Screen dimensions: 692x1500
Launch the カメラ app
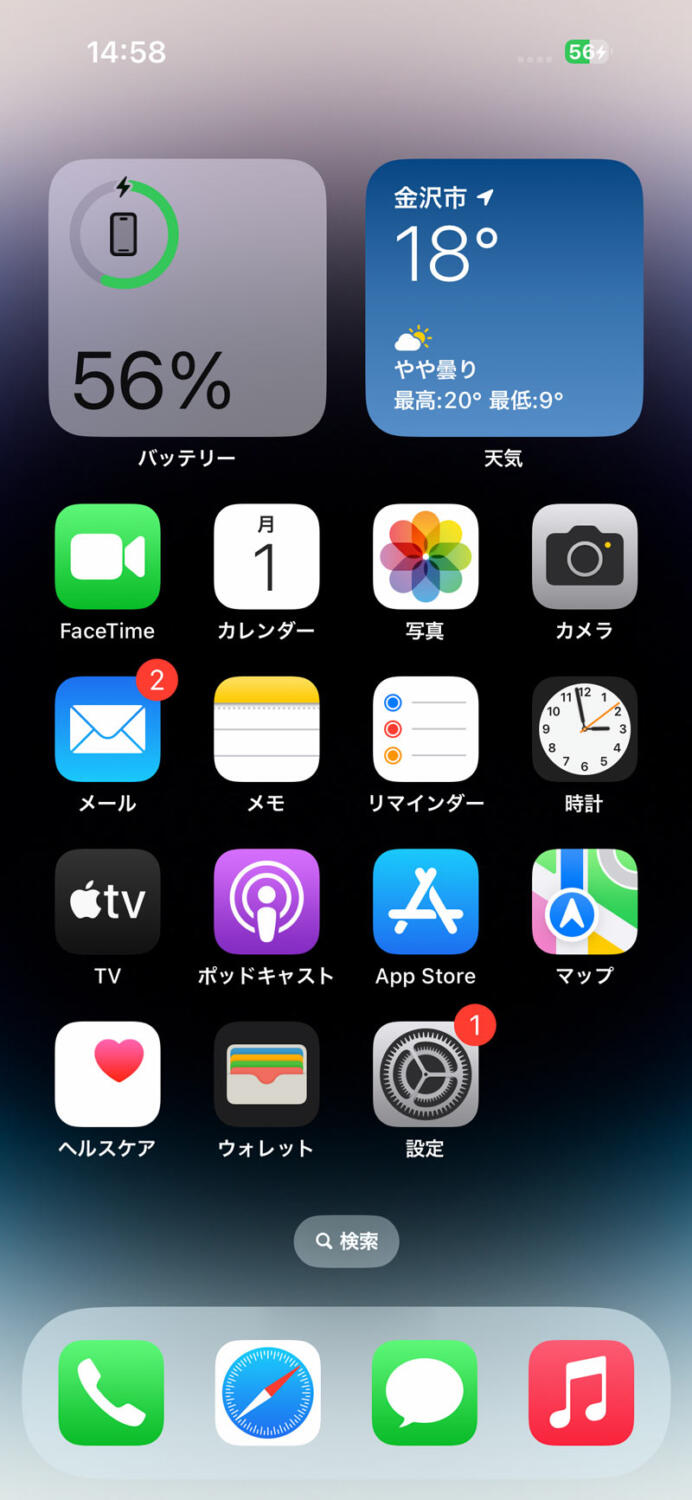(584, 557)
